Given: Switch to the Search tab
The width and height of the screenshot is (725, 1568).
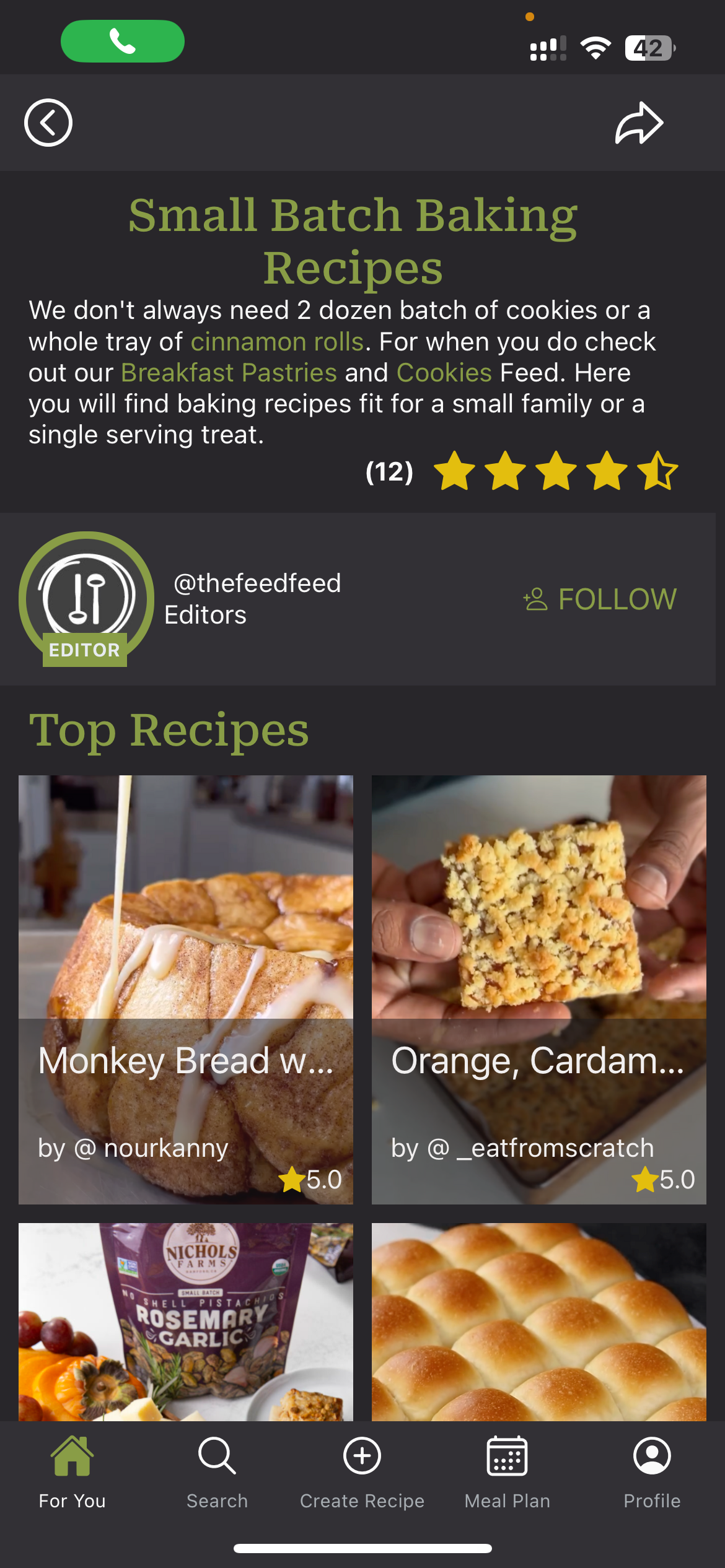Looking at the screenshot, I should click(217, 1472).
